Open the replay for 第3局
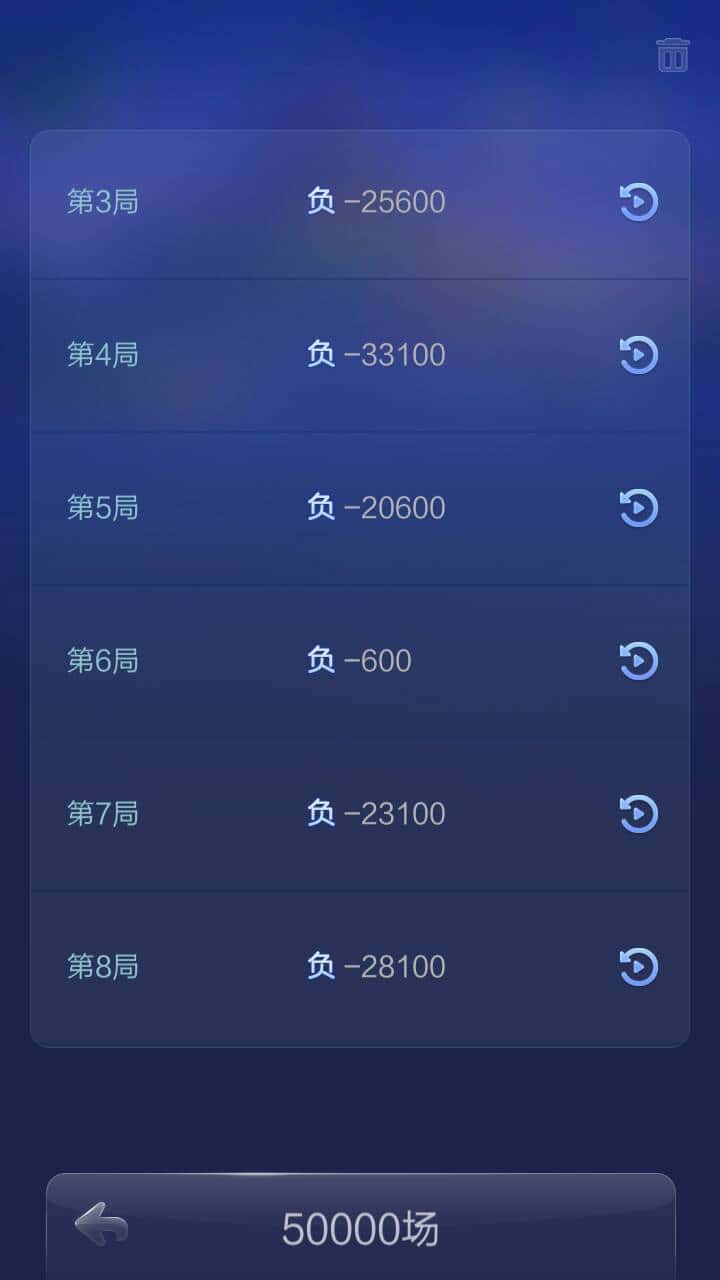The width and height of the screenshot is (720, 1280). click(x=638, y=201)
